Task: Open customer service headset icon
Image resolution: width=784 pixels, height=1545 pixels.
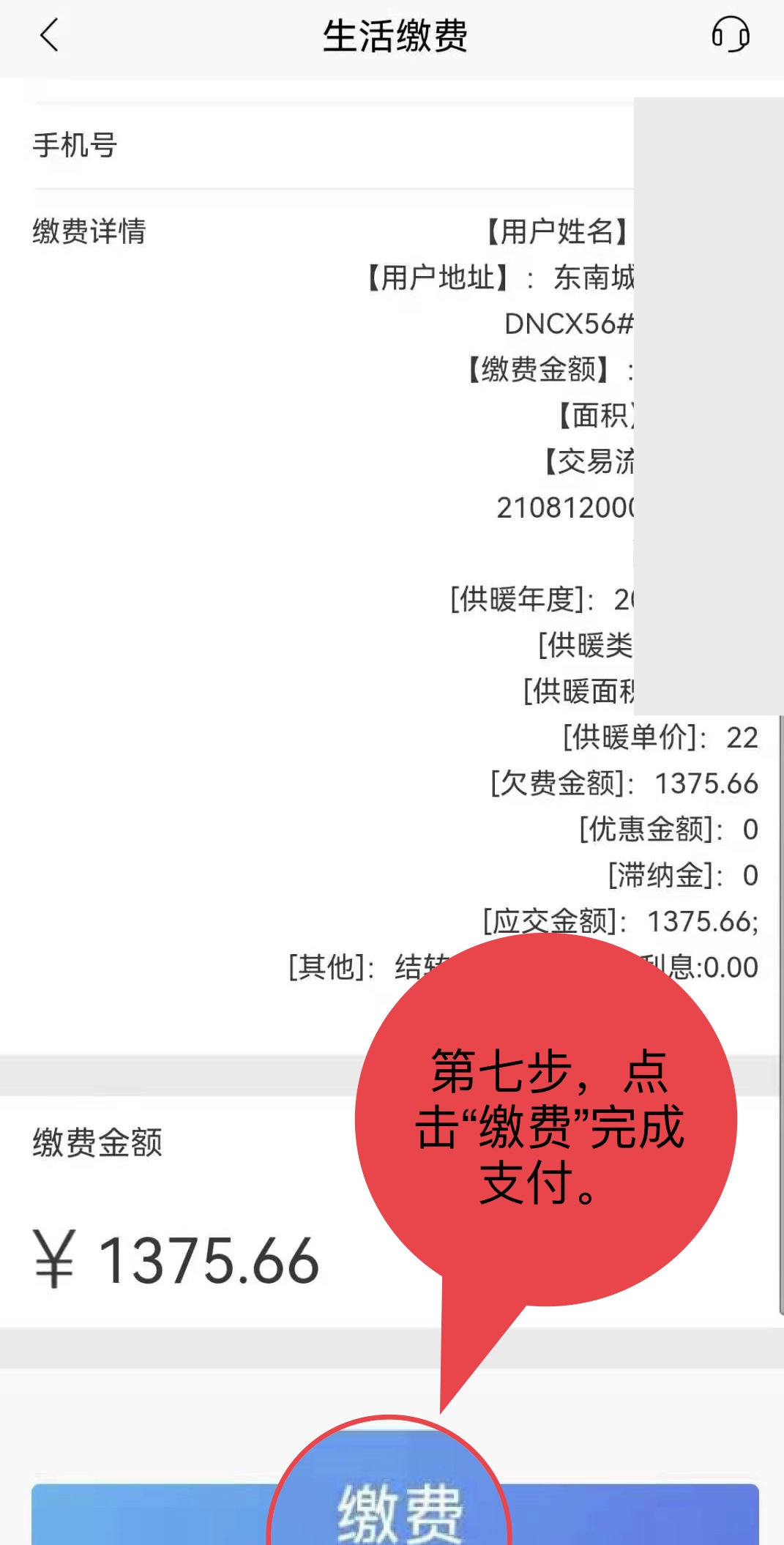Action: coord(731,34)
